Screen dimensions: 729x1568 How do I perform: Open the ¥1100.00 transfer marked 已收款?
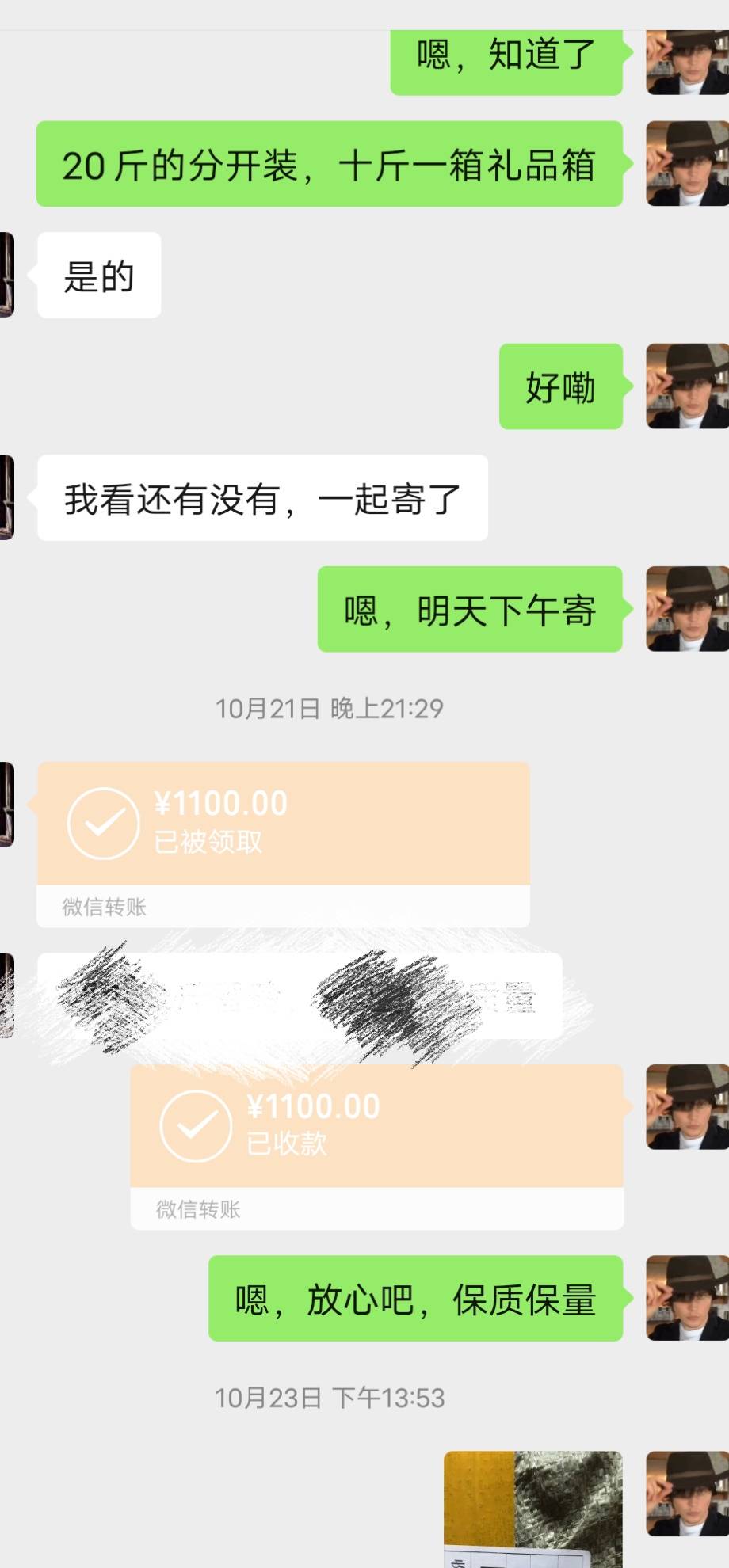(x=376, y=1146)
